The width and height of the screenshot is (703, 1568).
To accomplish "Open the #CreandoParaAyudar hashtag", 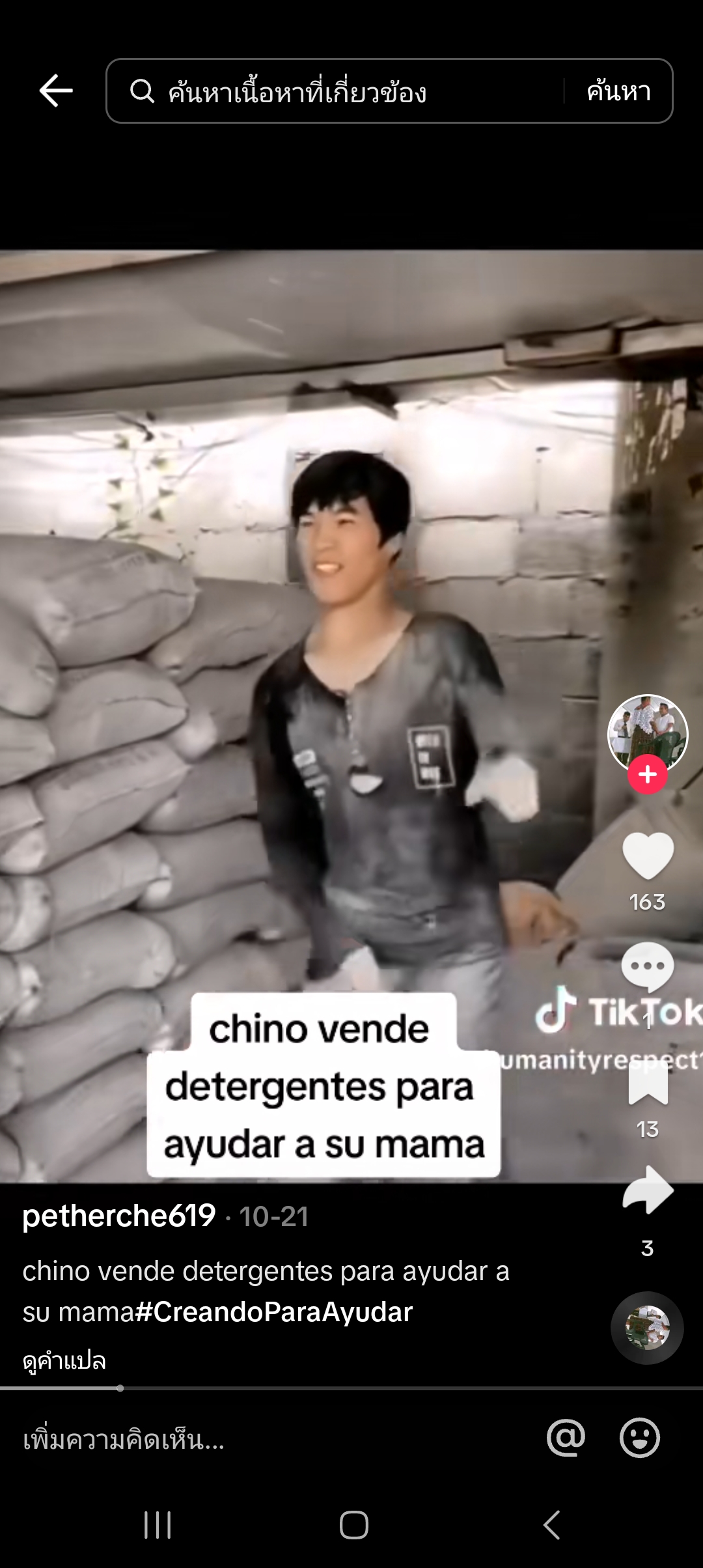I will [274, 1312].
